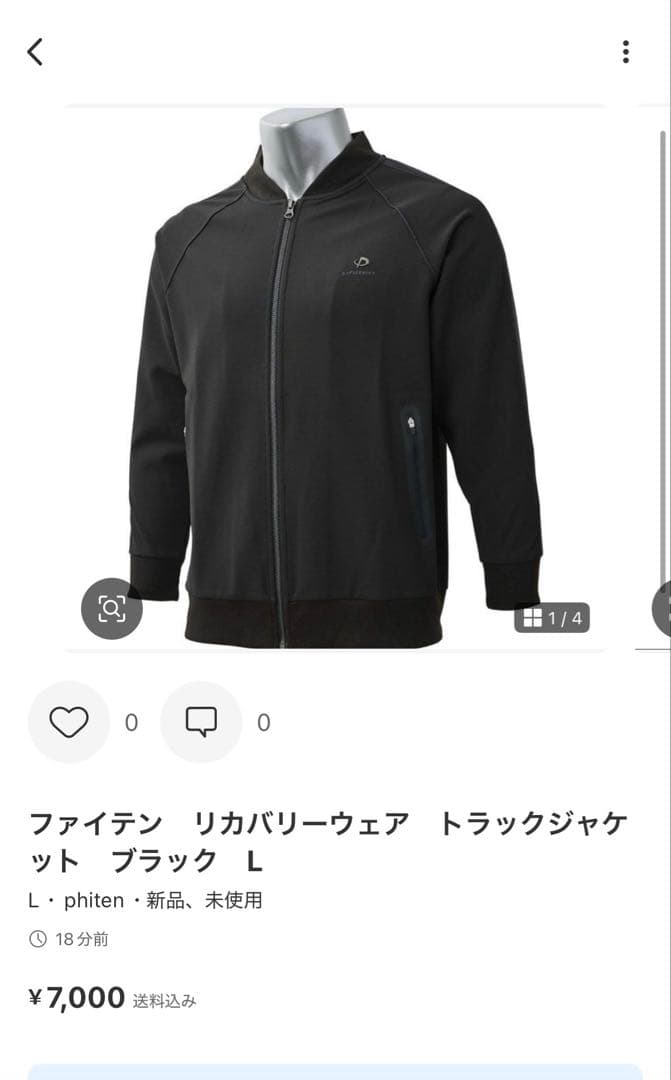The width and height of the screenshot is (671, 1080).
Task: Open the 1/4 photo grid indicator
Action: point(552,618)
